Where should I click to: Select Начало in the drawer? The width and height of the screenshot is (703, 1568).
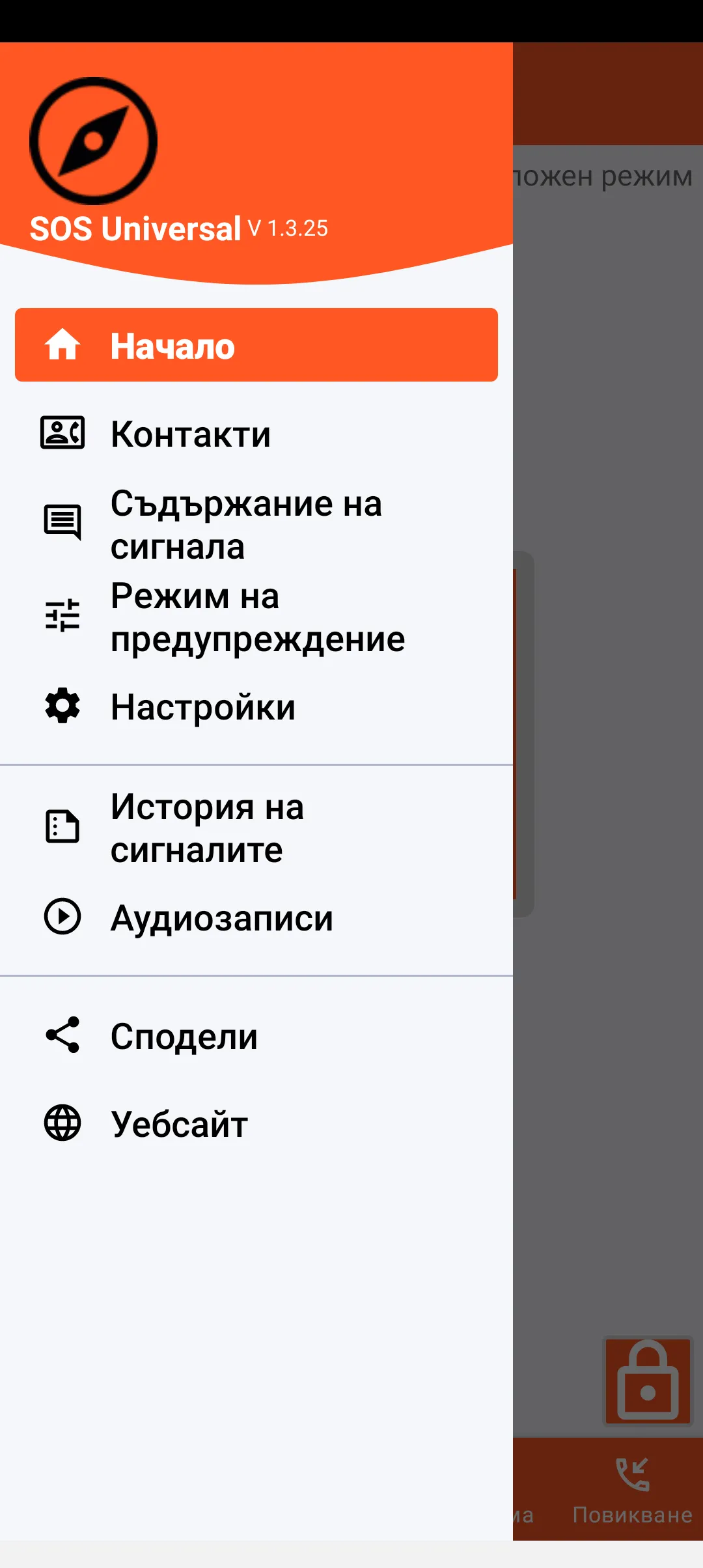(256, 345)
